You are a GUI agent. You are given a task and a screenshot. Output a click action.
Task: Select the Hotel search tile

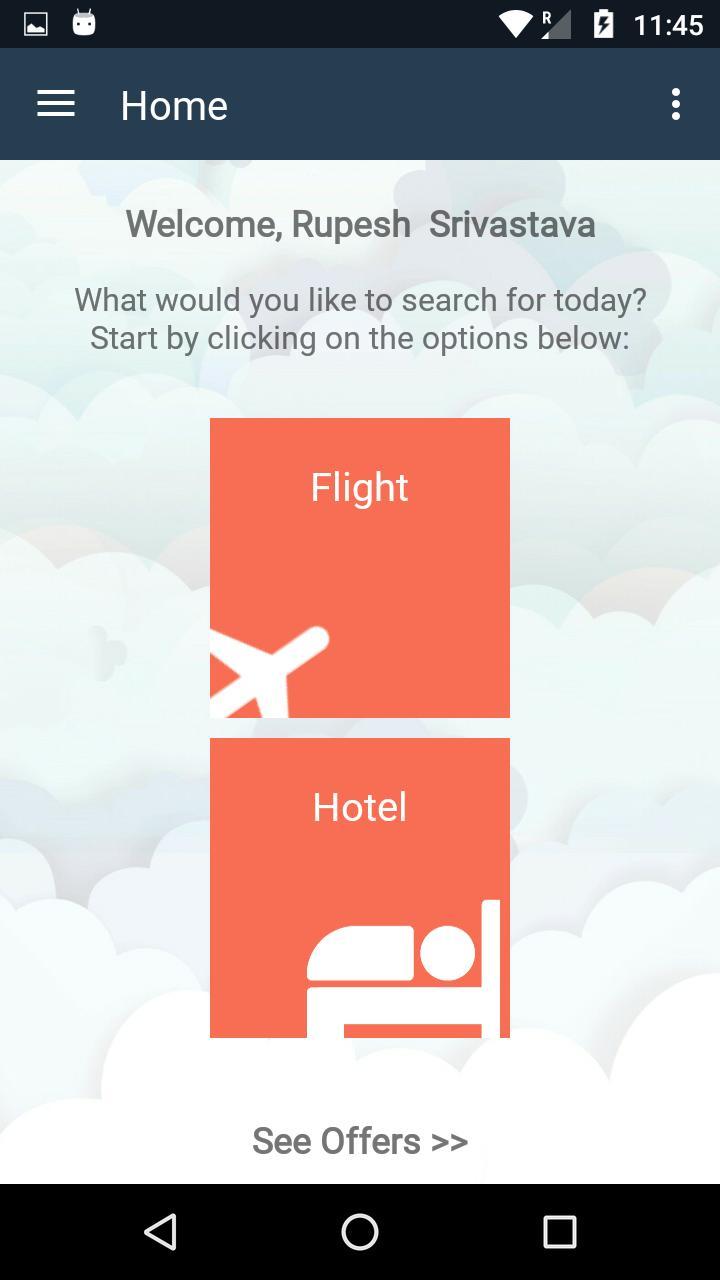[360, 887]
